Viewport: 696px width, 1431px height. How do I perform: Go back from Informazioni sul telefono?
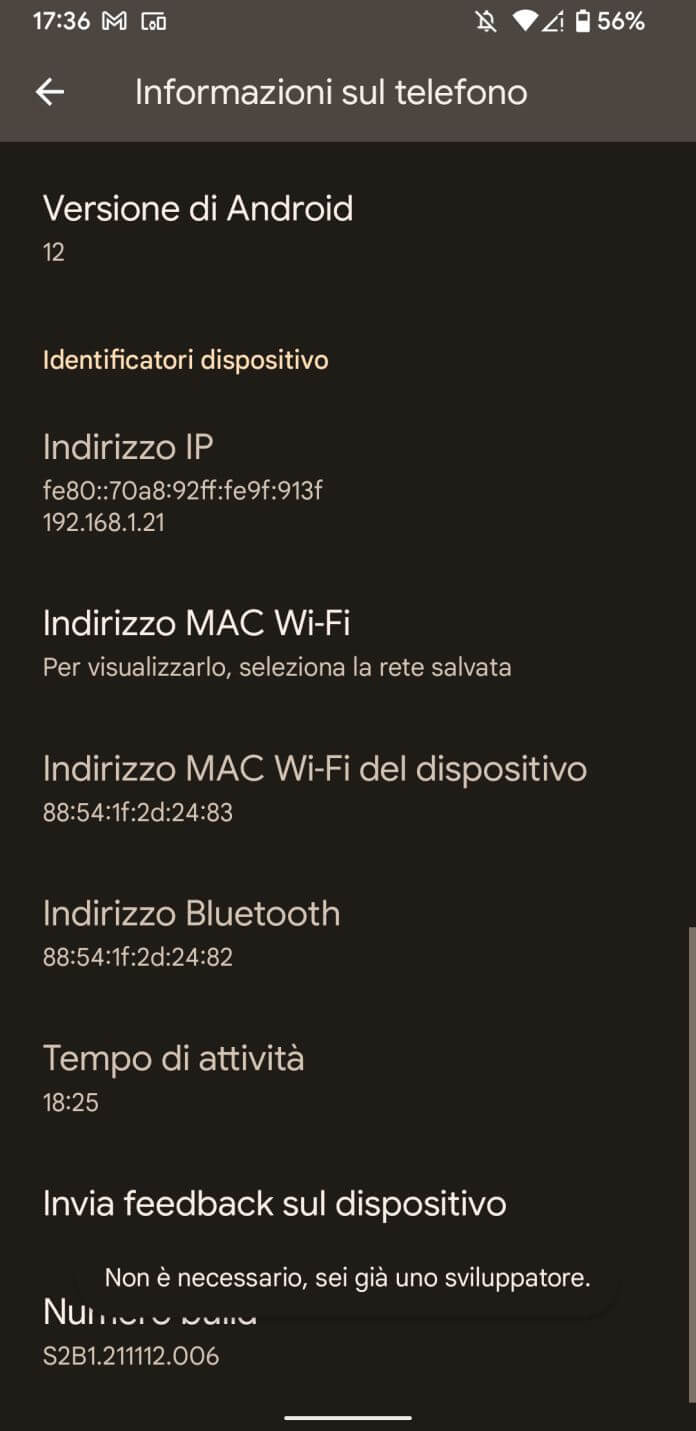pos(50,92)
